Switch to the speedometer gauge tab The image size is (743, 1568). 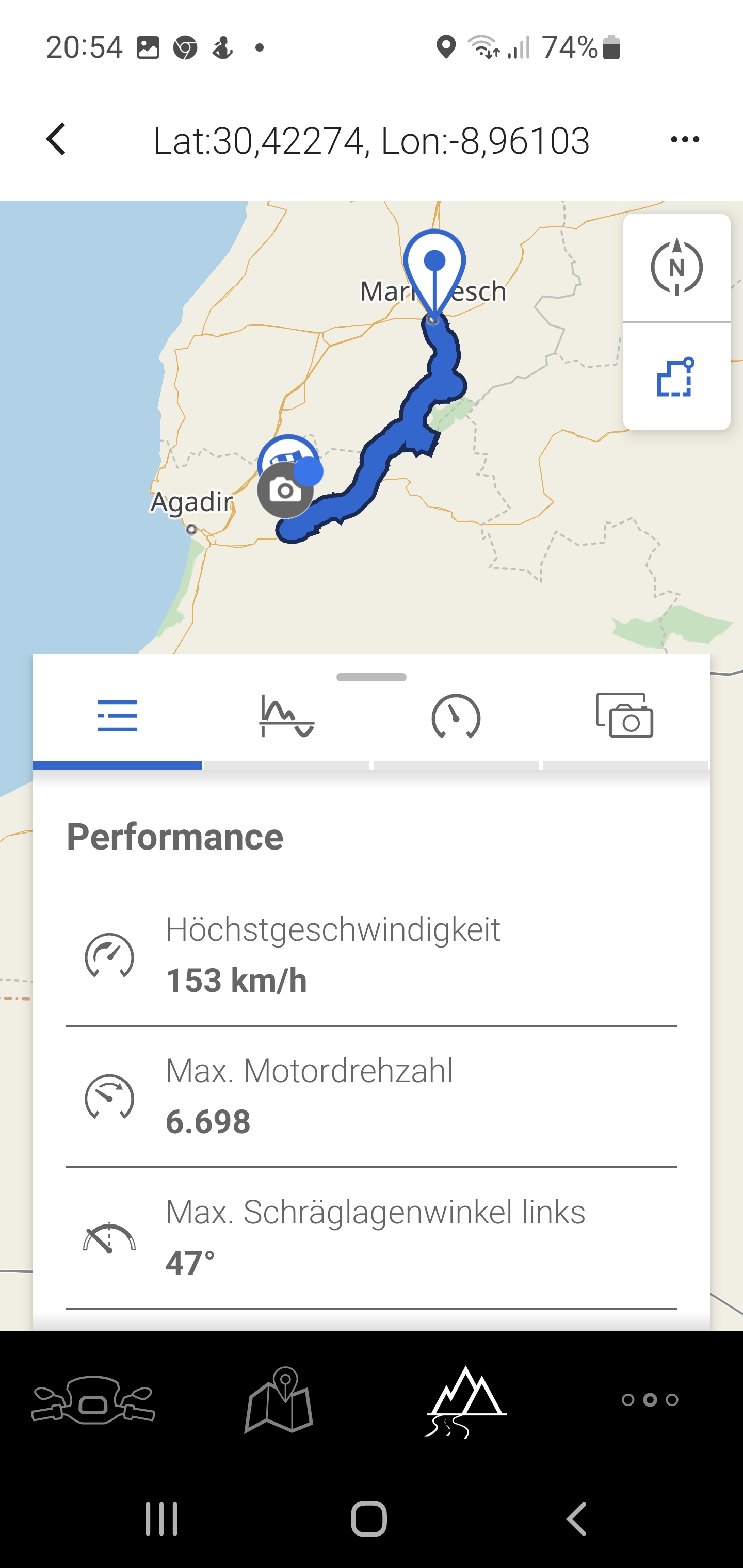pyautogui.click(x=456, y=716)
